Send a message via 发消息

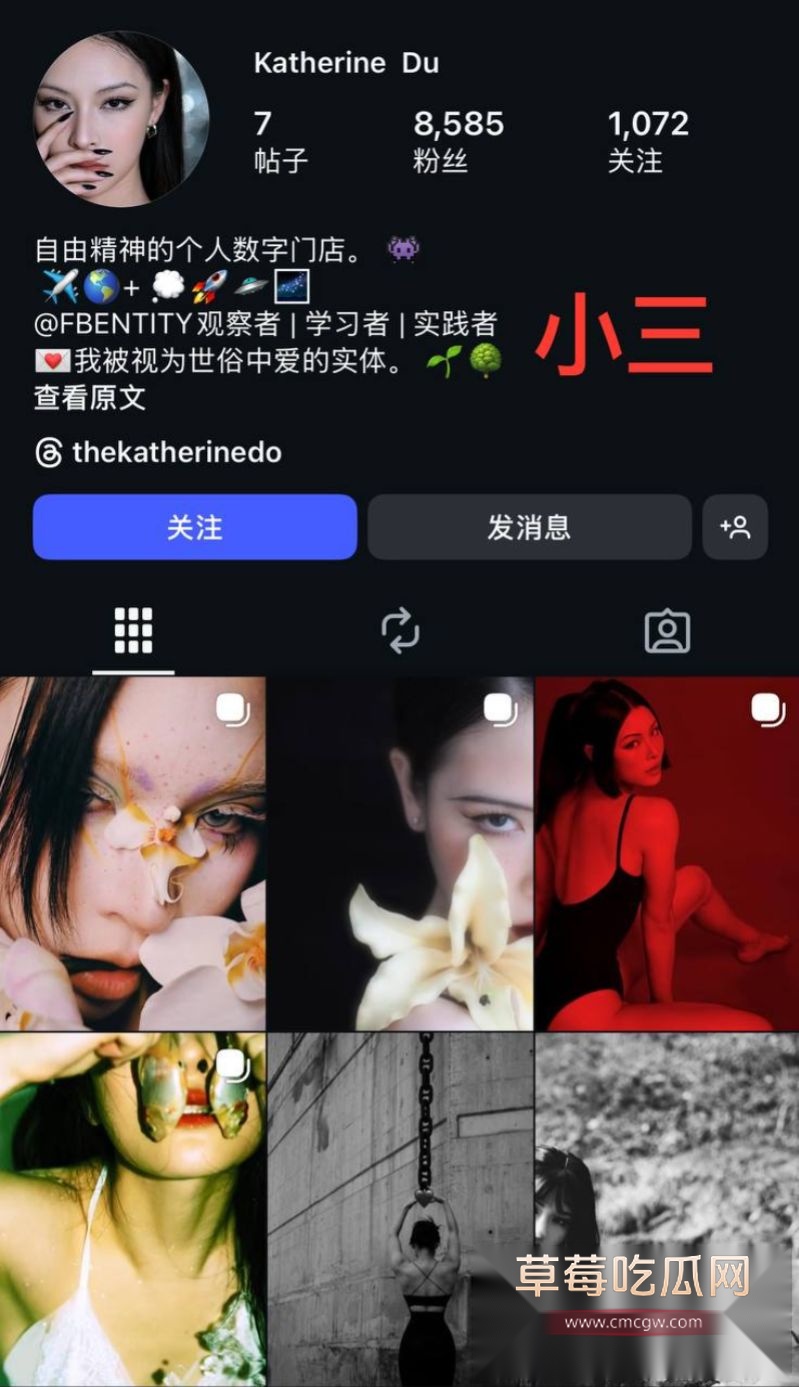(x=529, y=527)
